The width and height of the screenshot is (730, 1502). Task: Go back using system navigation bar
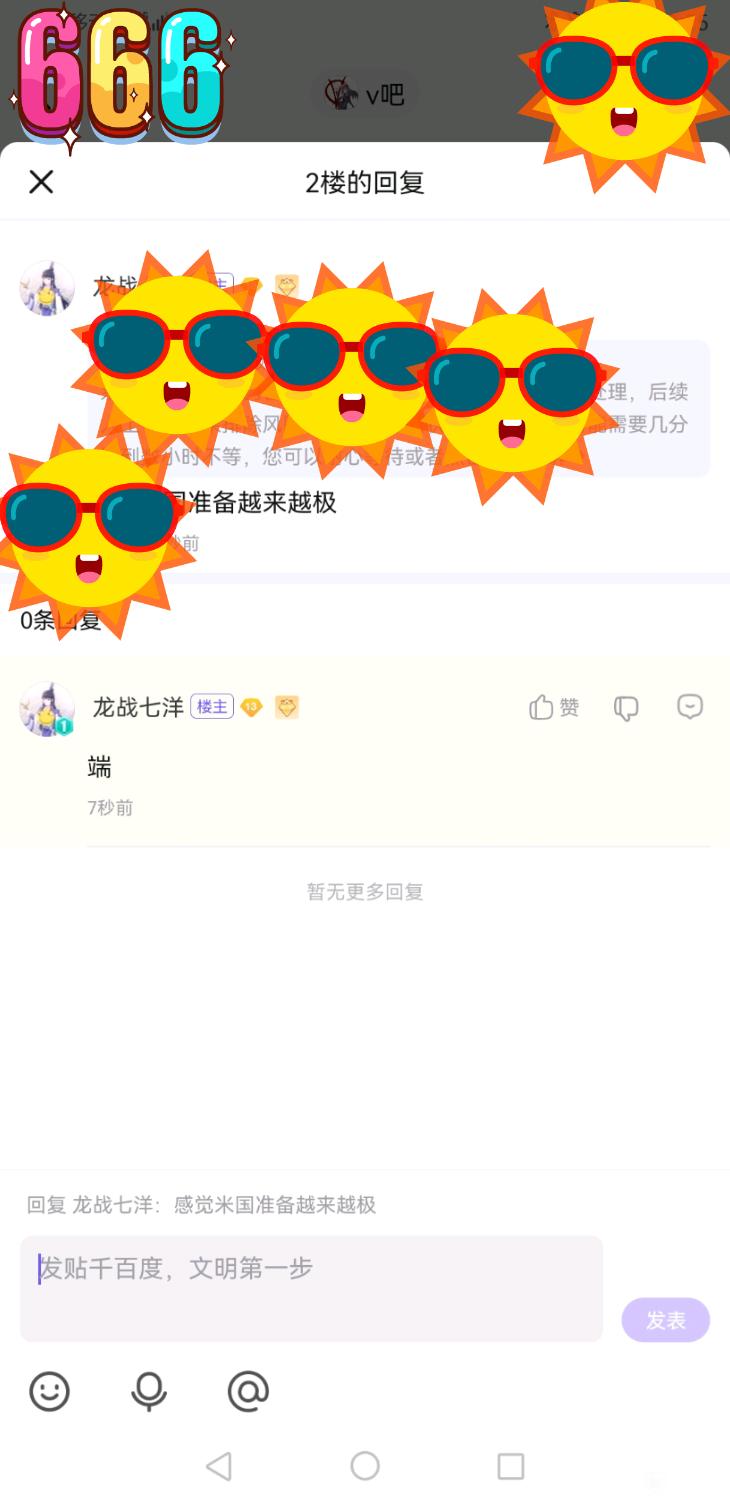coord(218,1466)
